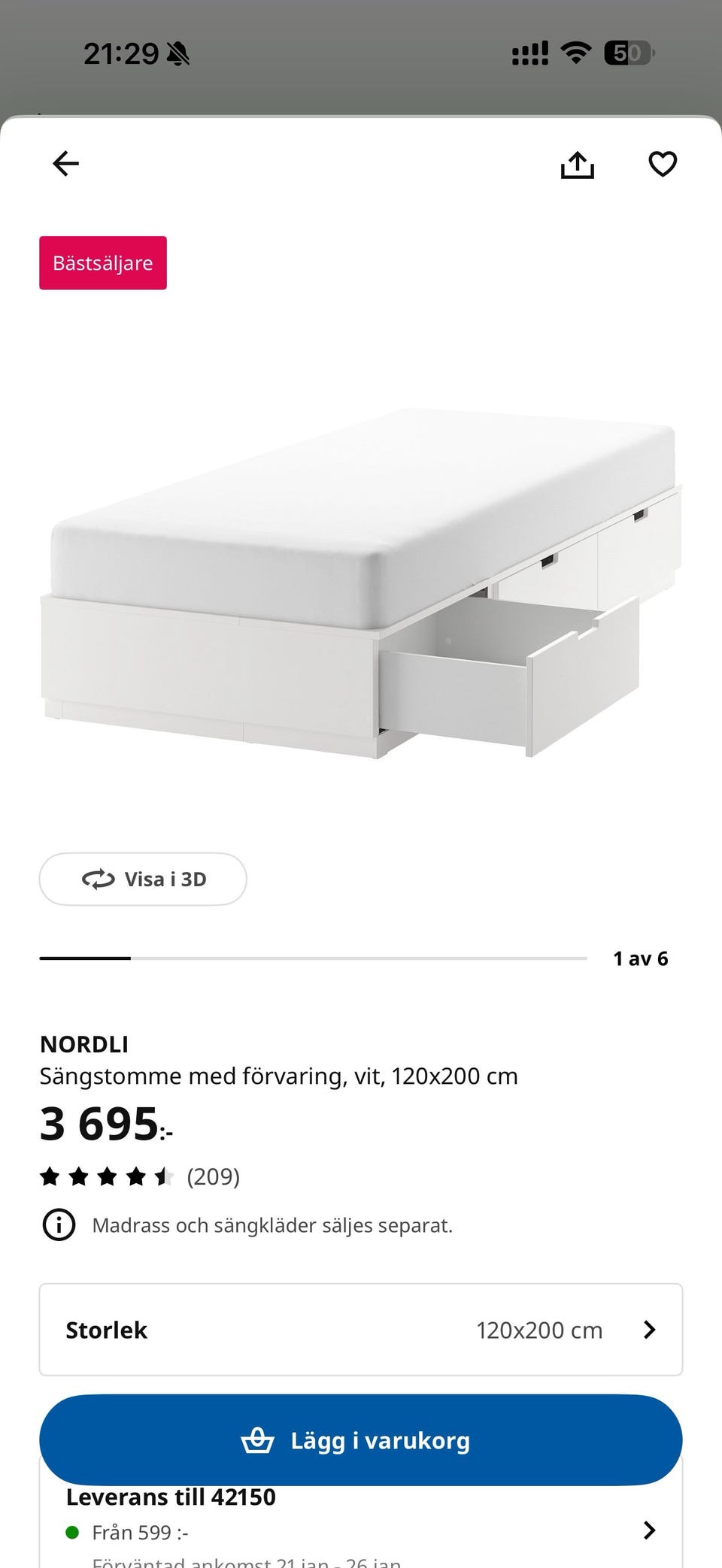
Task: Share this NORDLI product
Action: point(578,165)
